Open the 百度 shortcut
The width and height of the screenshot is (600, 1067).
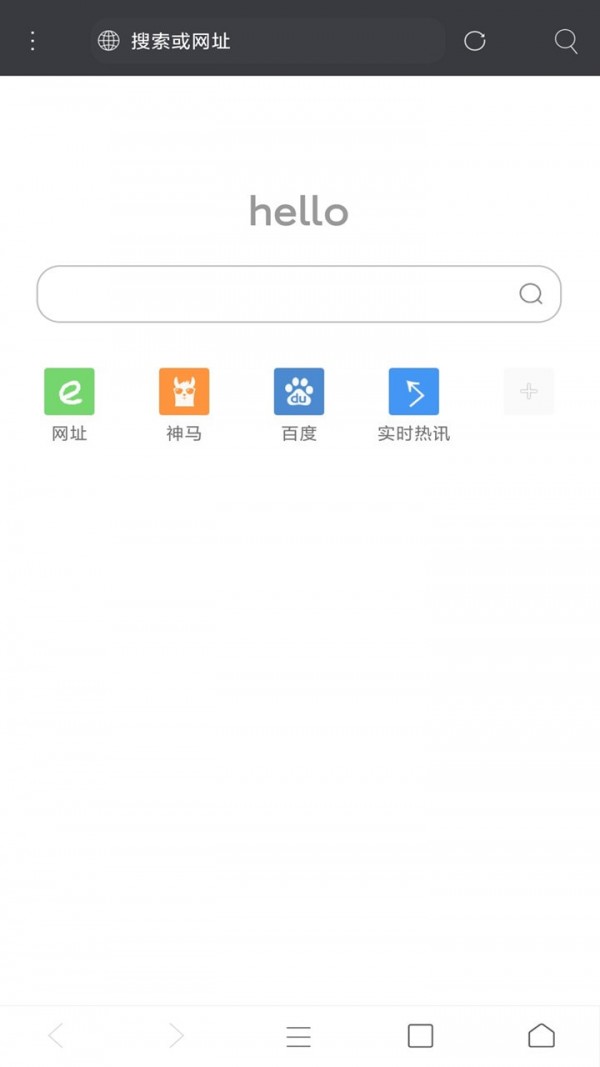(299, 392)
